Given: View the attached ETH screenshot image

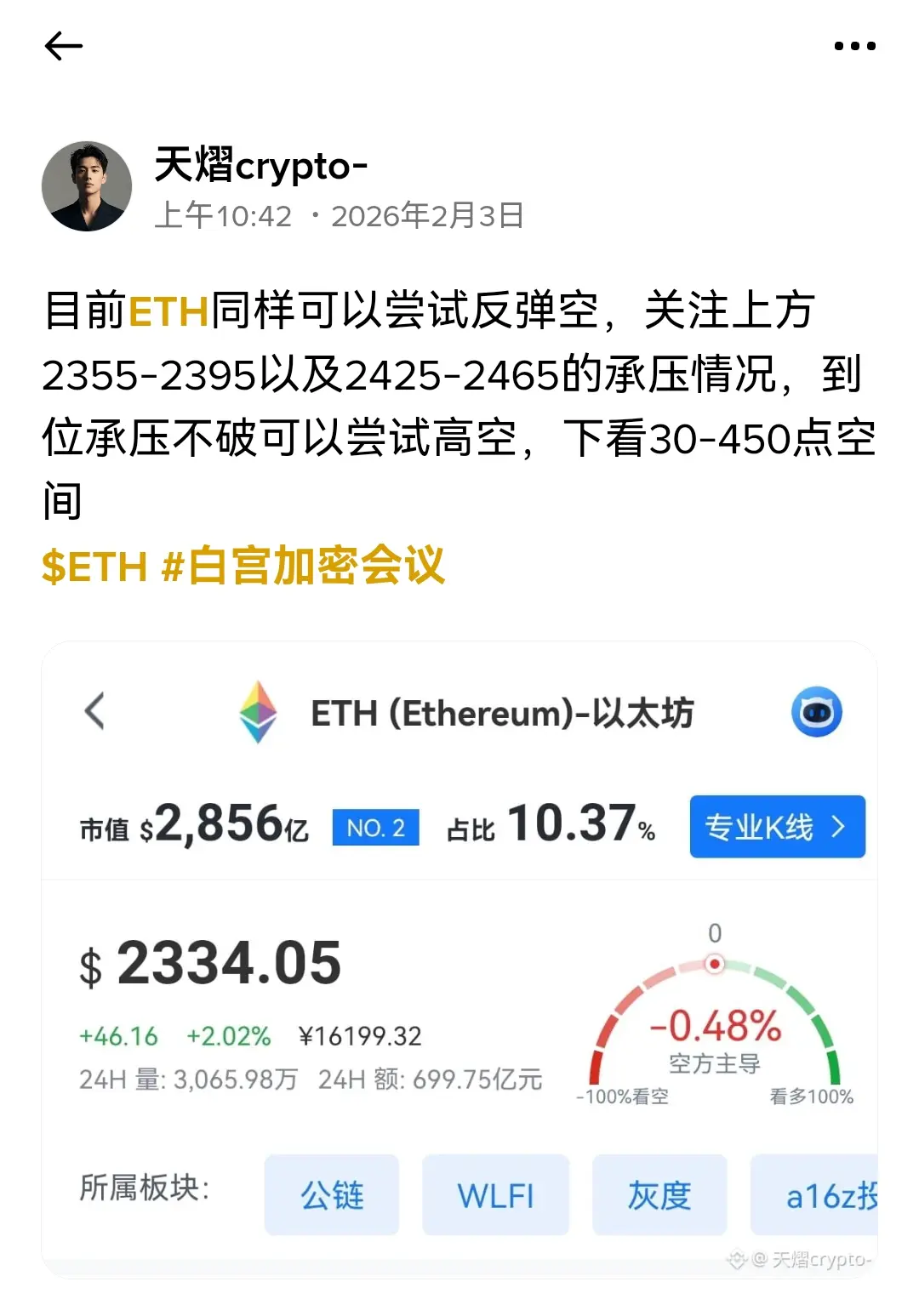Looking at the screenshot, I should coord(459,959).
